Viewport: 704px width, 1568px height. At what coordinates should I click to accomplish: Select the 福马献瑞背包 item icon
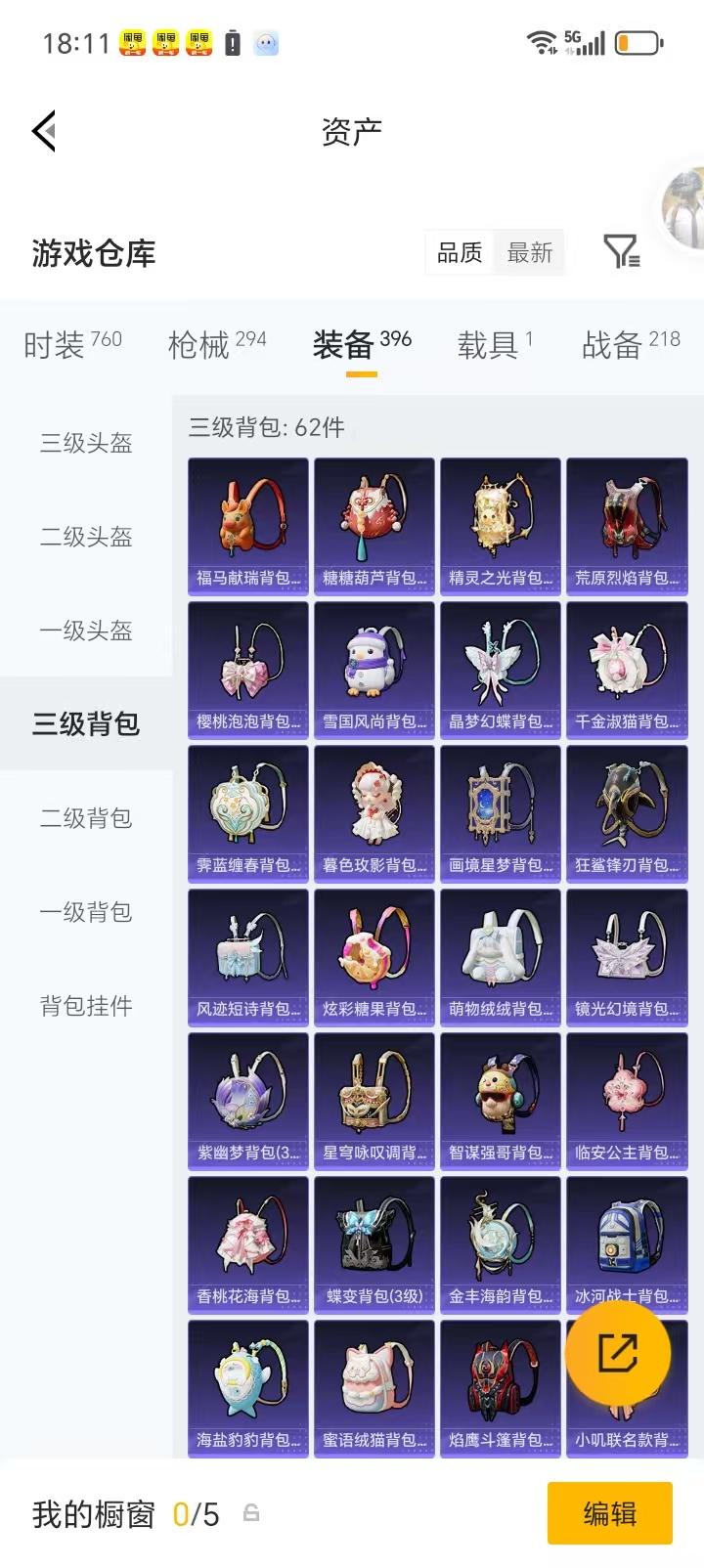point(247,518)
